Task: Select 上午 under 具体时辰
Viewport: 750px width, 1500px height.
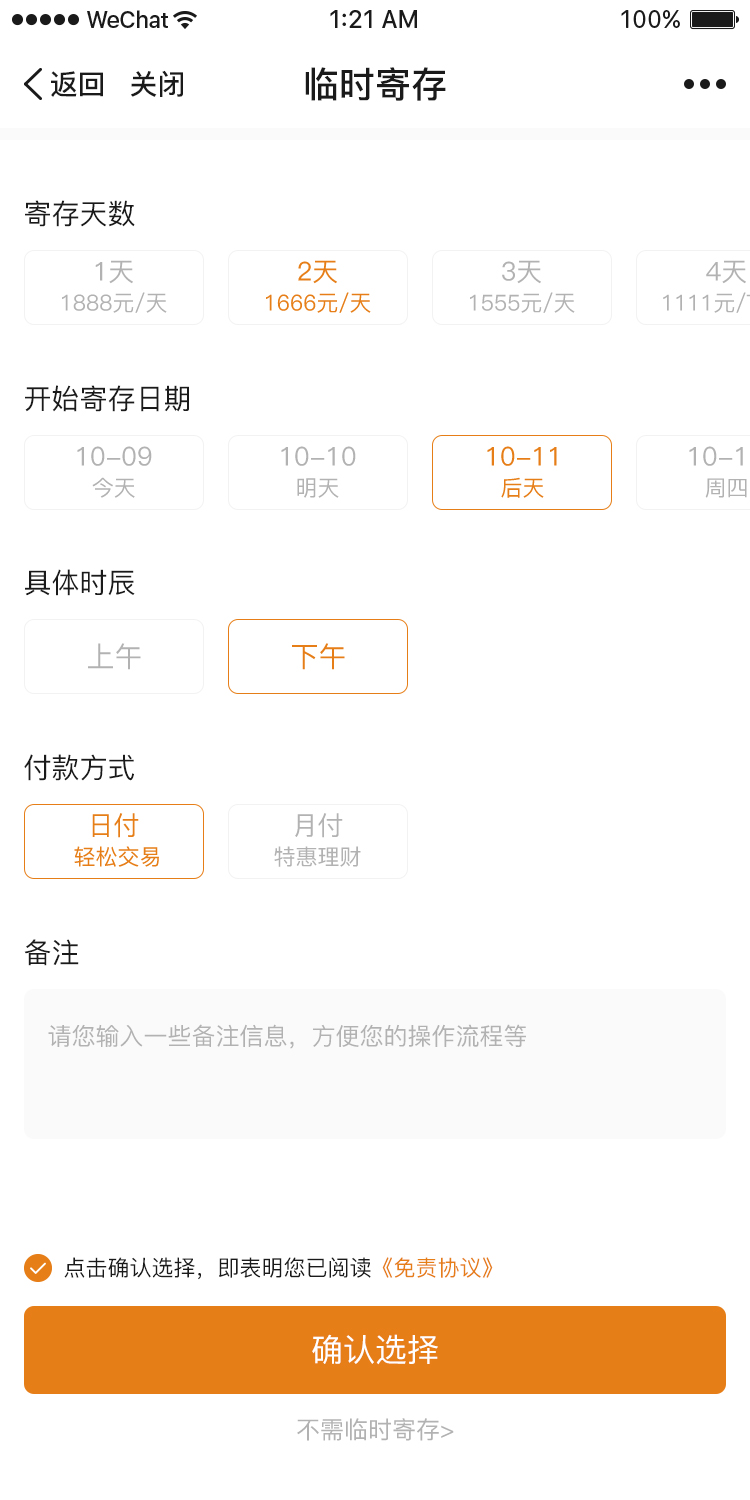Action: 113,656
